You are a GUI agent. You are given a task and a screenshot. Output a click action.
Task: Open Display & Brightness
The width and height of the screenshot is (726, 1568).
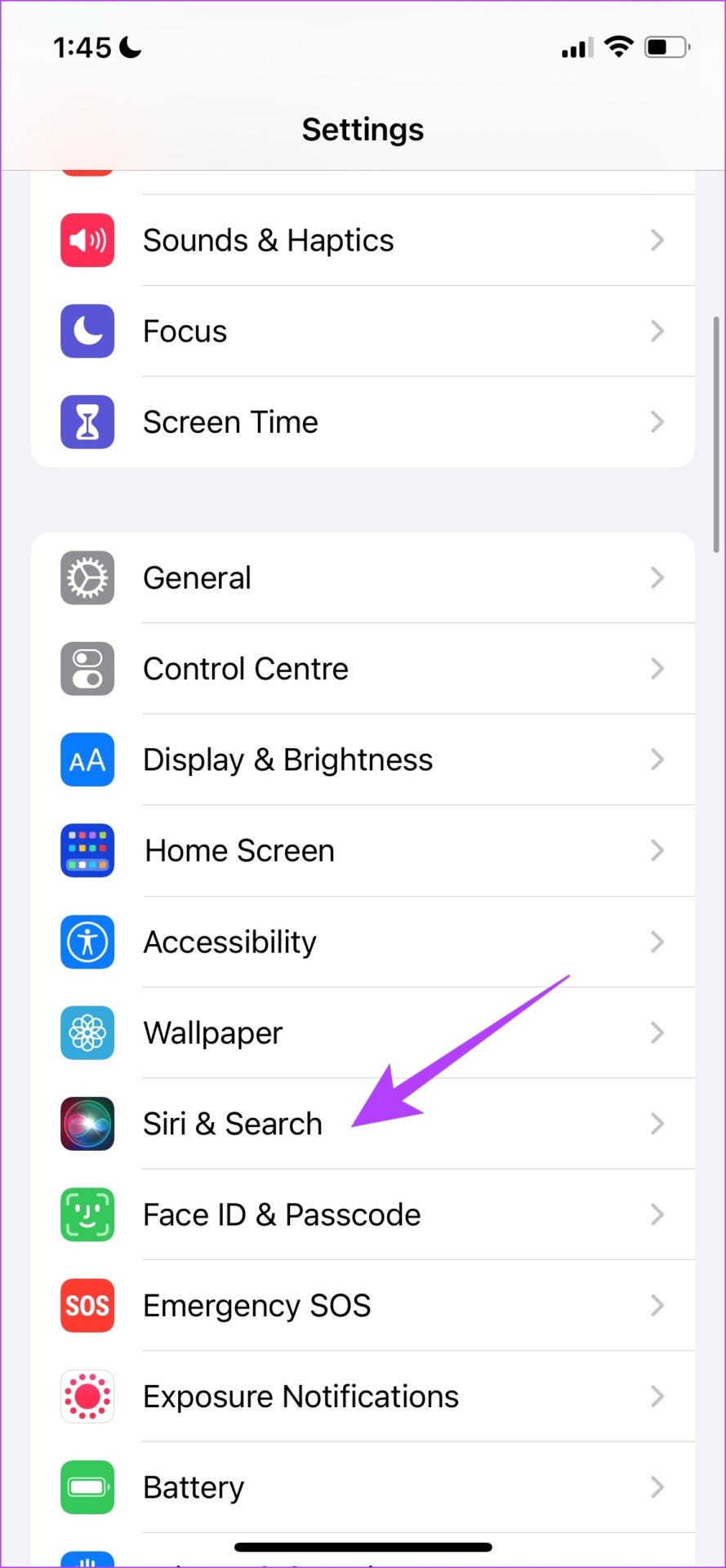point(363,759)
